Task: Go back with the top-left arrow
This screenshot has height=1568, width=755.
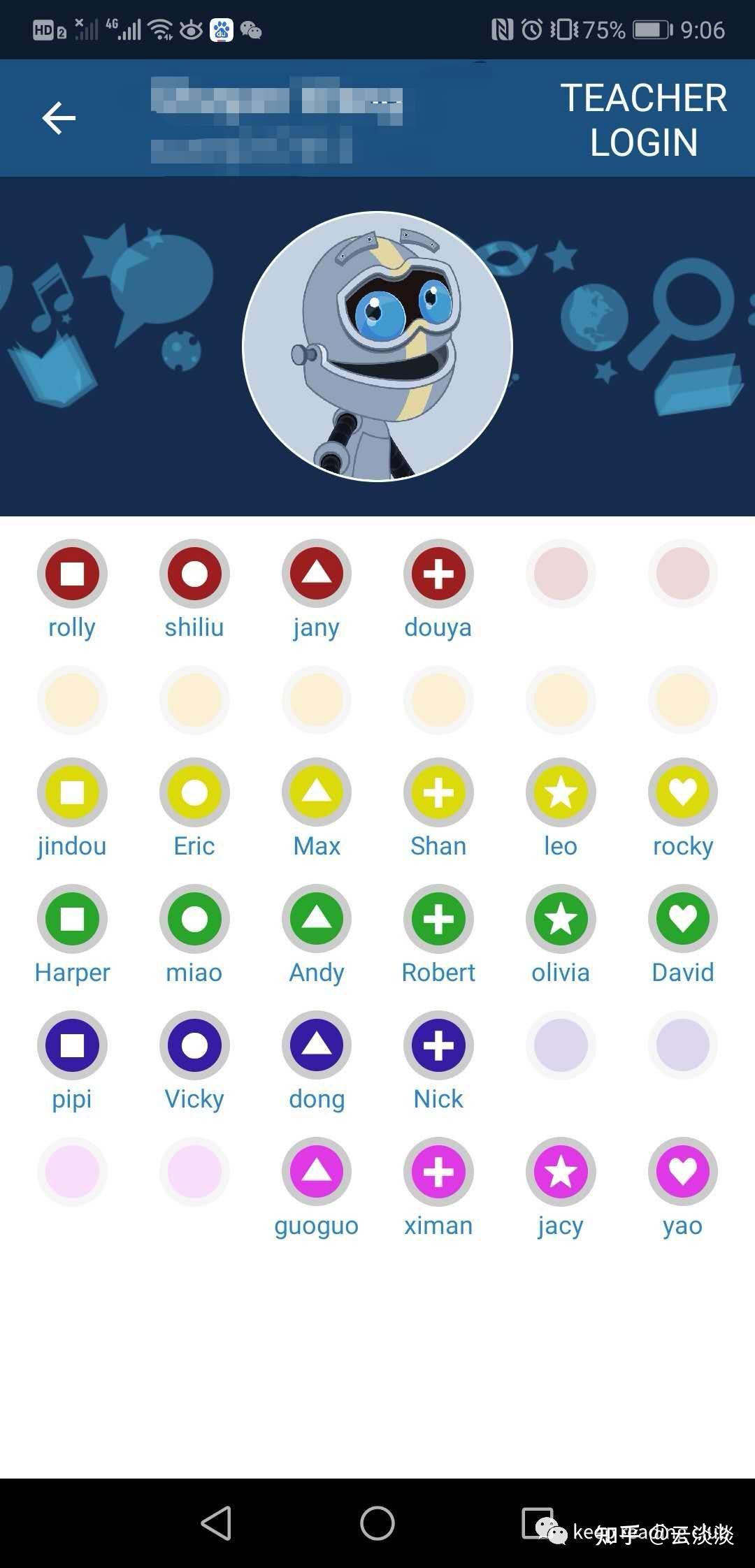Action: tap(59, 117)
